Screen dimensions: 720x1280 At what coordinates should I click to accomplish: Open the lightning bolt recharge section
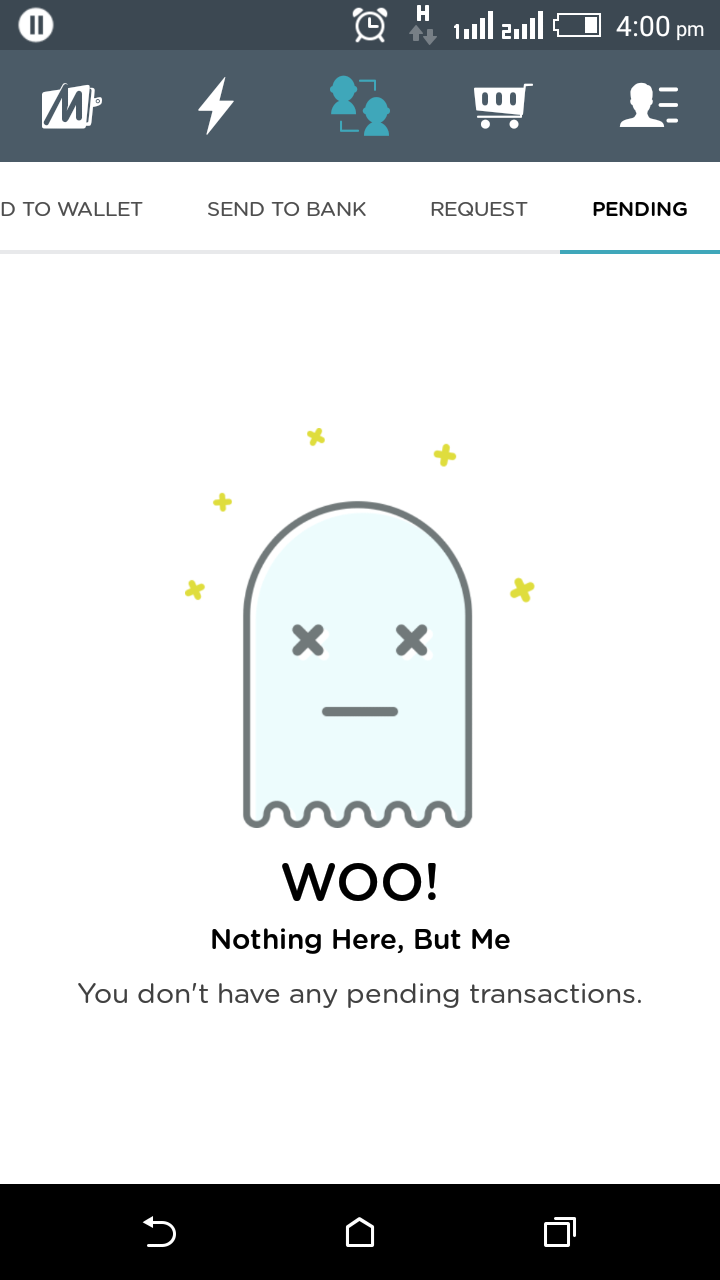(215, 106)
